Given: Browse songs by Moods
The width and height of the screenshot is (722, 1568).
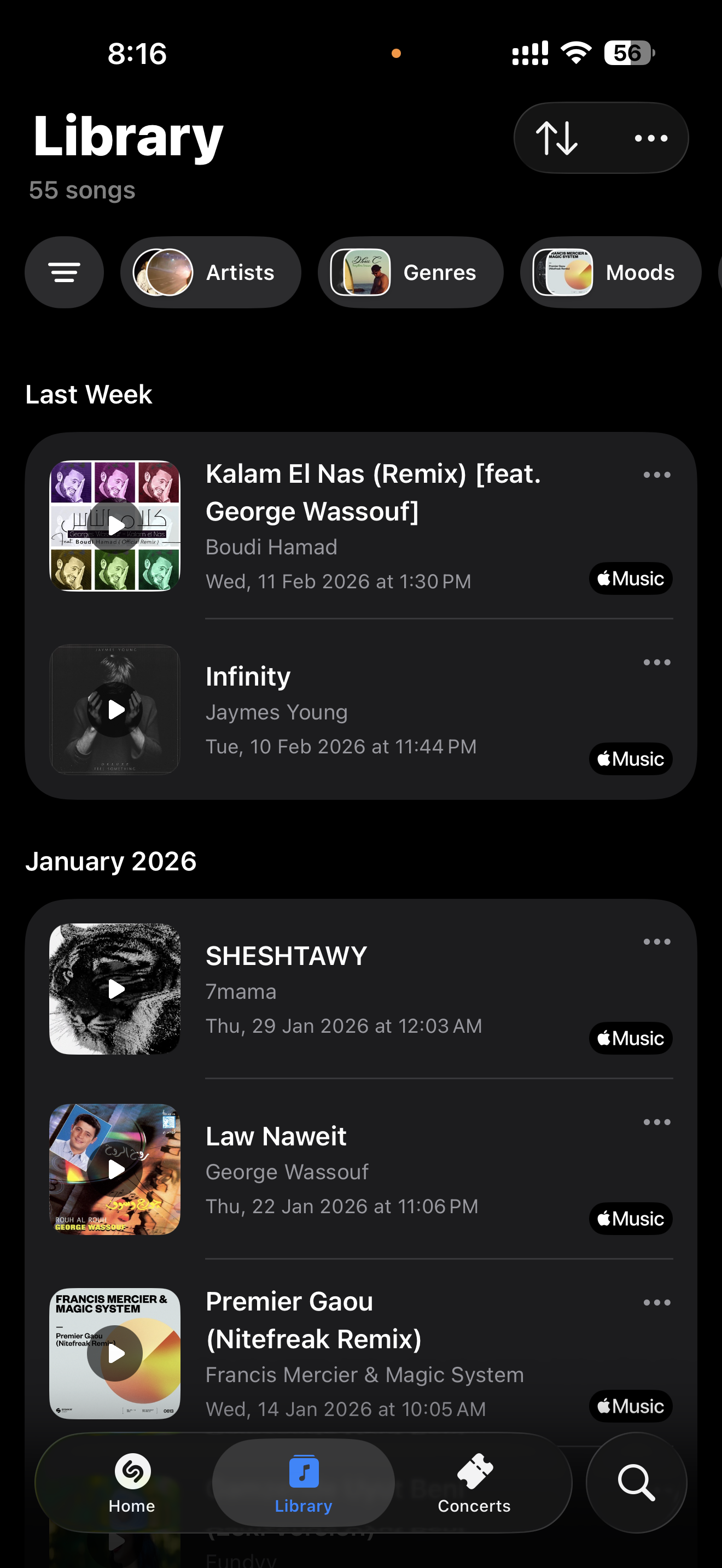Looking at the screenshot, I should pyautogui.click(x=610, y=272).
